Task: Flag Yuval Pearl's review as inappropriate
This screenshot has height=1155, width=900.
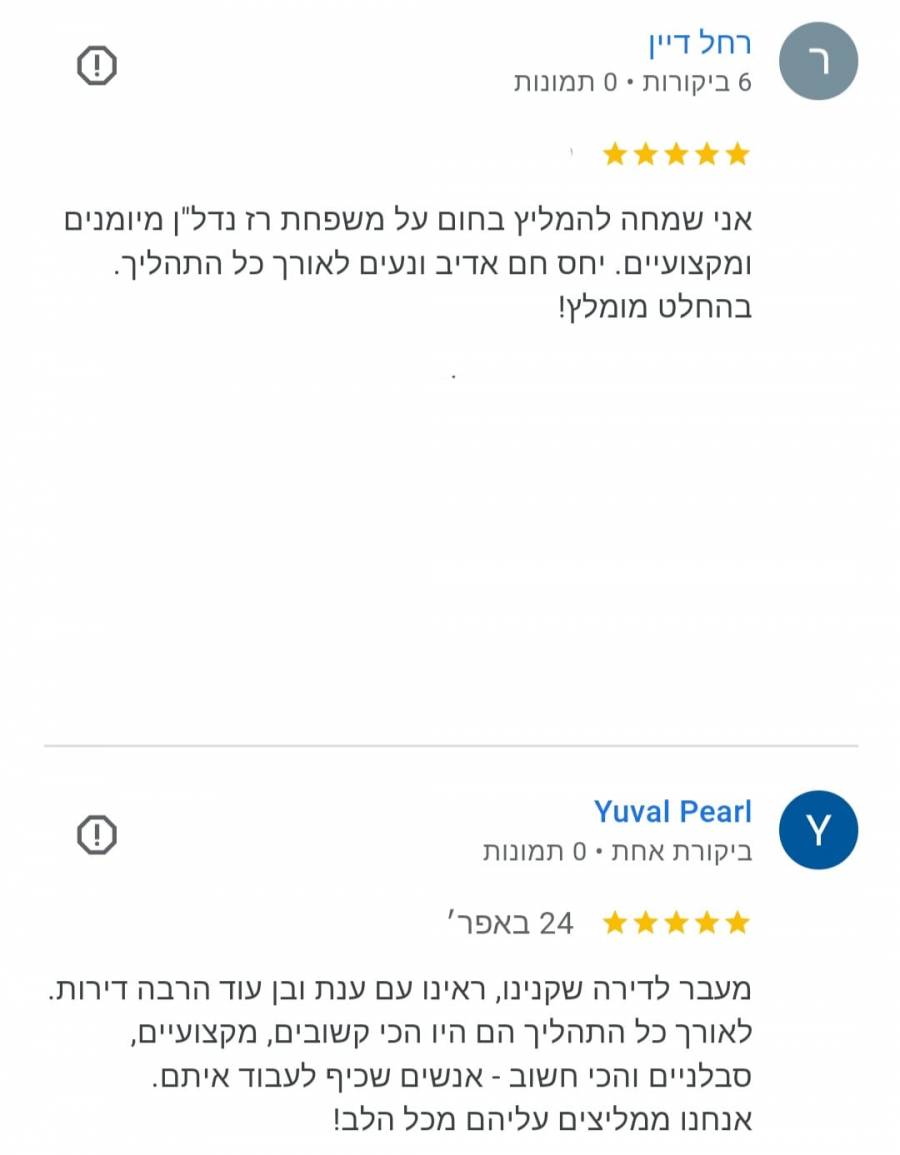Action: 97,833
